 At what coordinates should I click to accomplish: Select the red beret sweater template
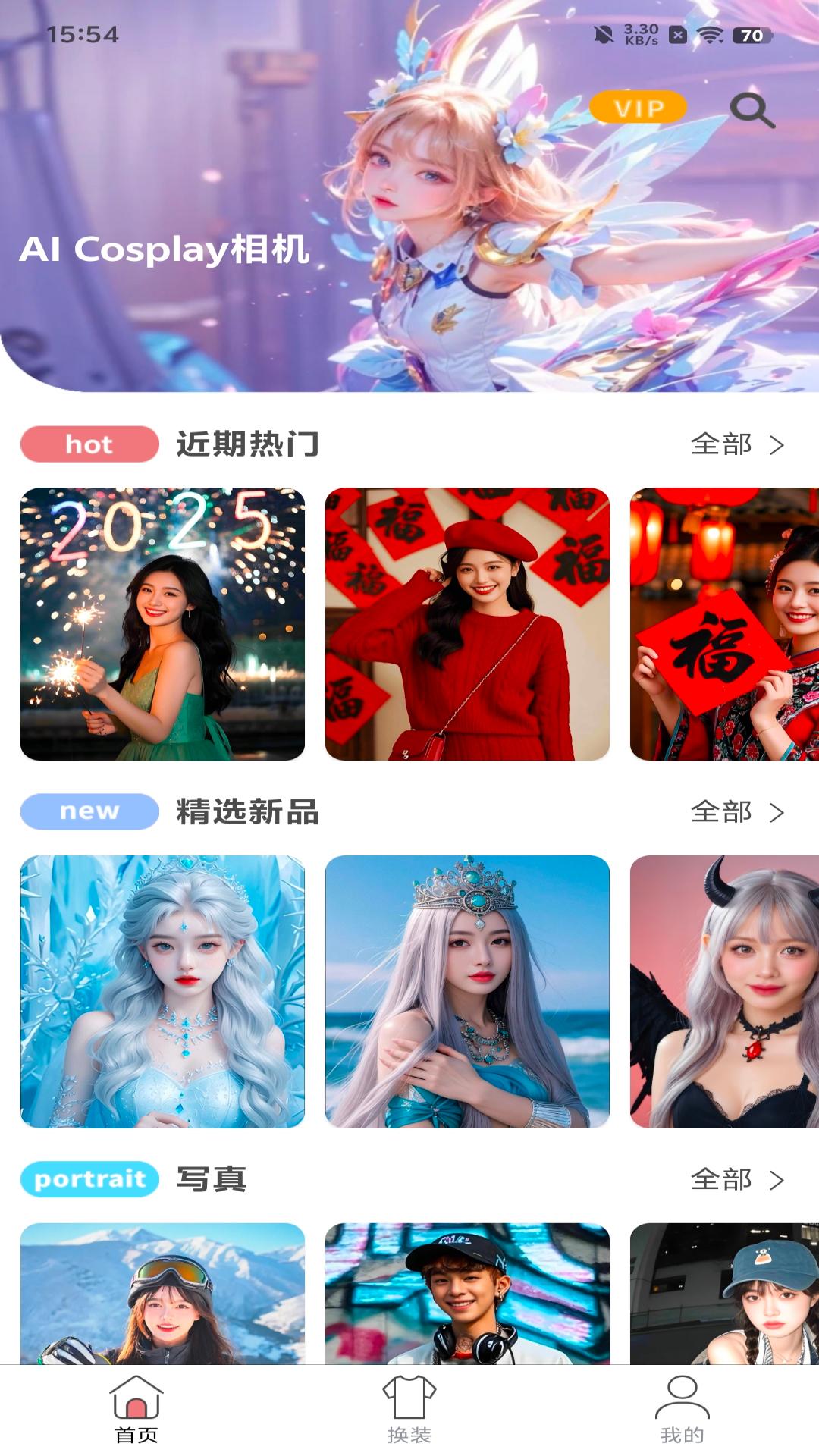pos(467,624)
